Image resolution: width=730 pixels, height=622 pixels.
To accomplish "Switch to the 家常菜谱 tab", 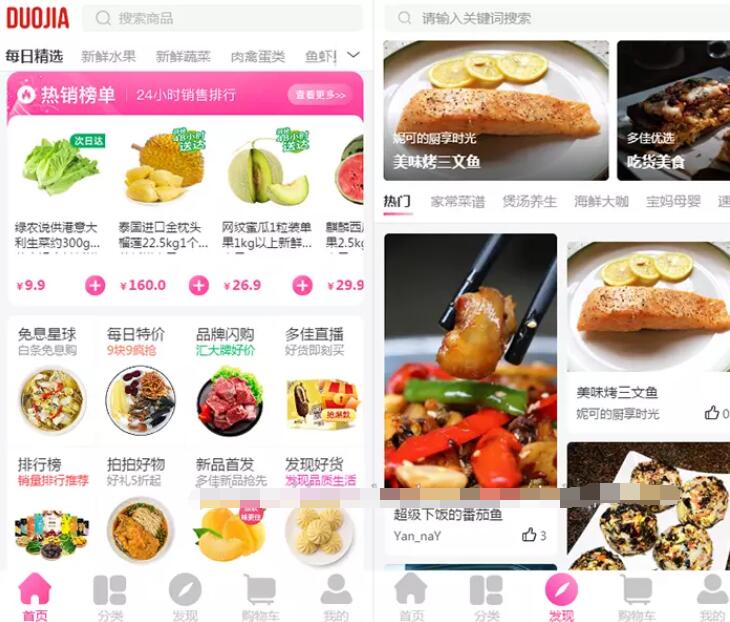I will tap(457, 202).
